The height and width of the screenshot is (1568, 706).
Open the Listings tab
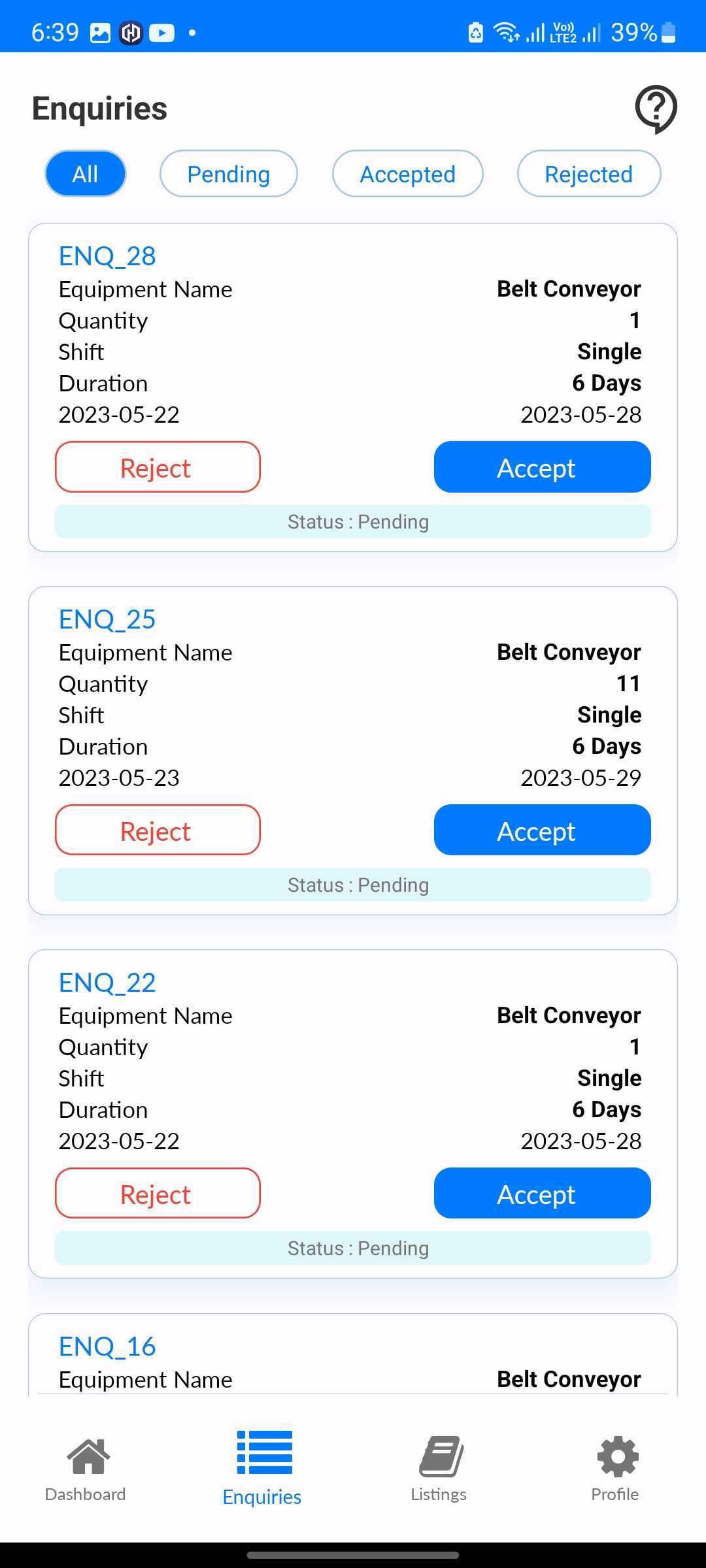(439, 1470)
